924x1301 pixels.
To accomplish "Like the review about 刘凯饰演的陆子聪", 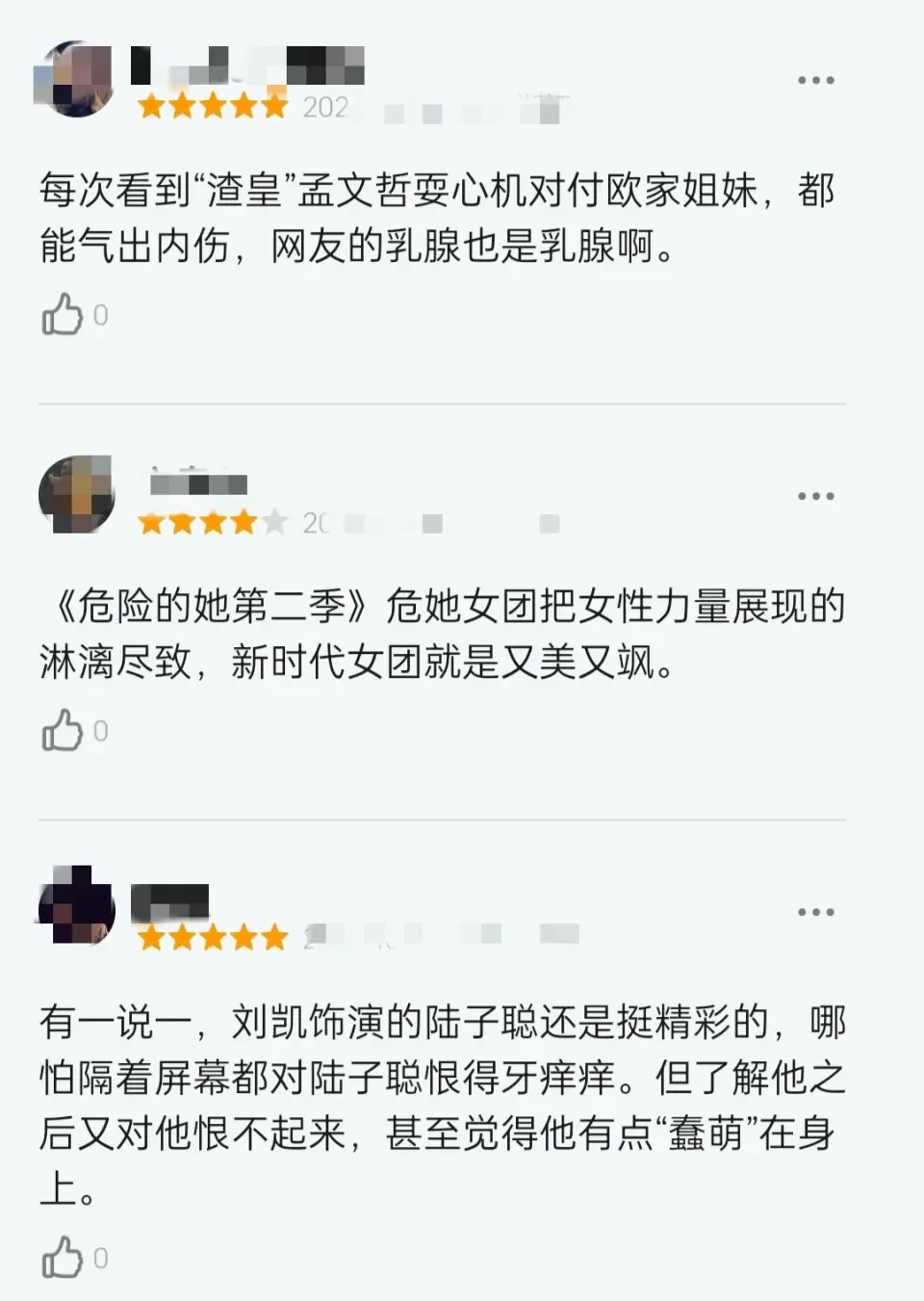I will pyautogui.click(x=64, y=1257).
